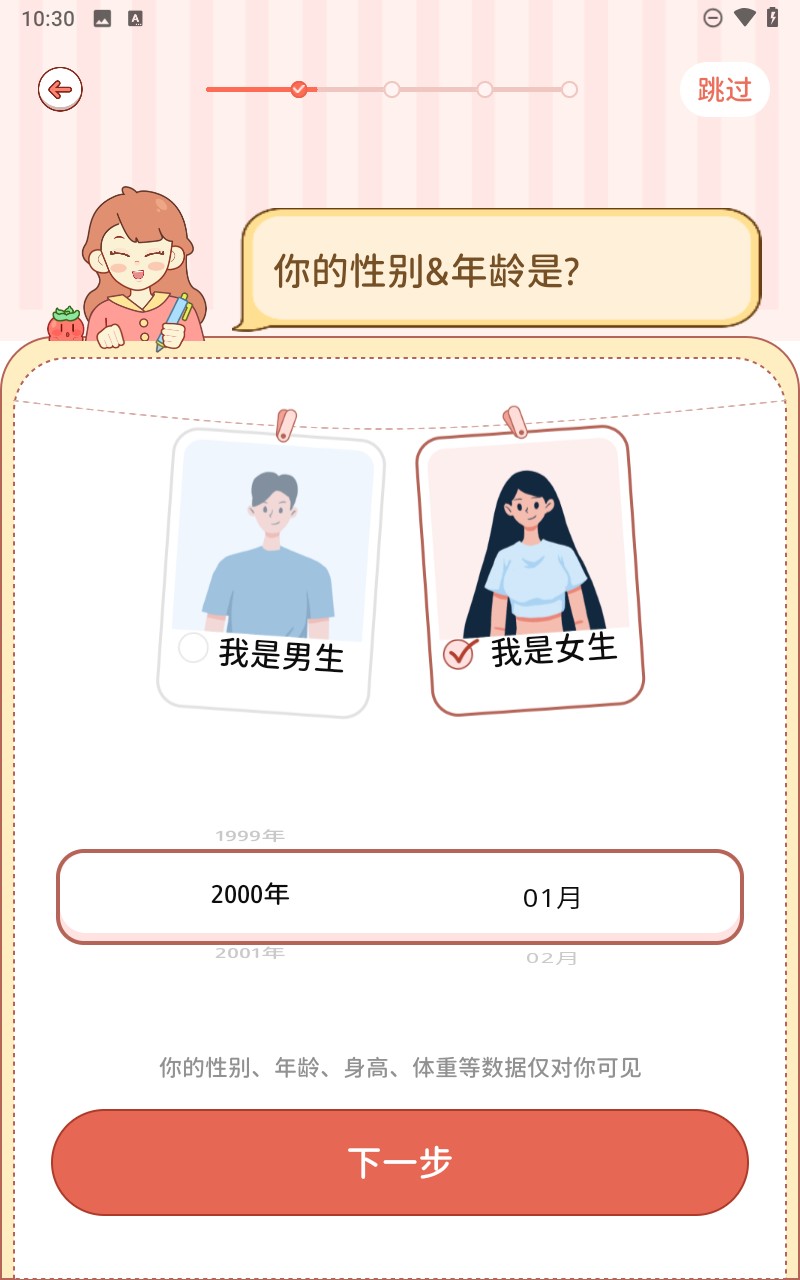This screenshot has width=800, height=1280.
Task: Tap the back arrow icon
Action: pyautogui.click(x=59, y=89)
